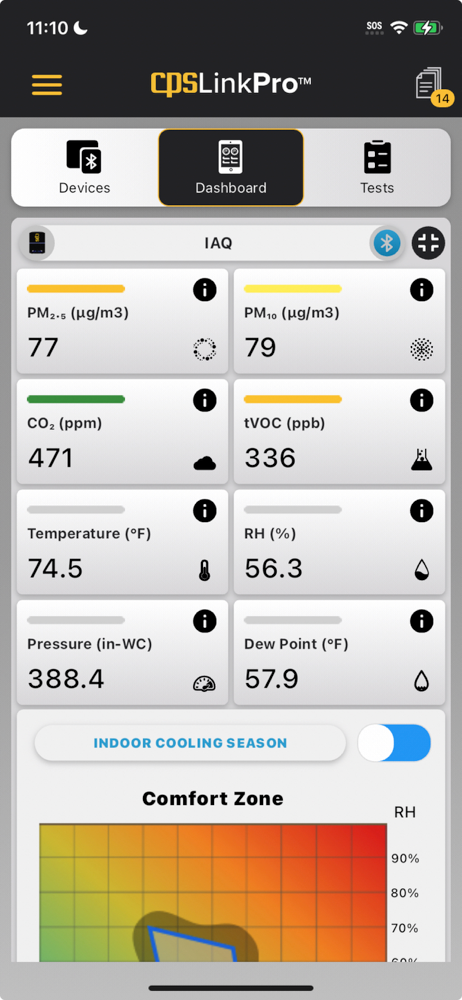View RH (%) info
Image resolution: width=462 pixels, height=1000 pixels.
(x=422, y=511)
